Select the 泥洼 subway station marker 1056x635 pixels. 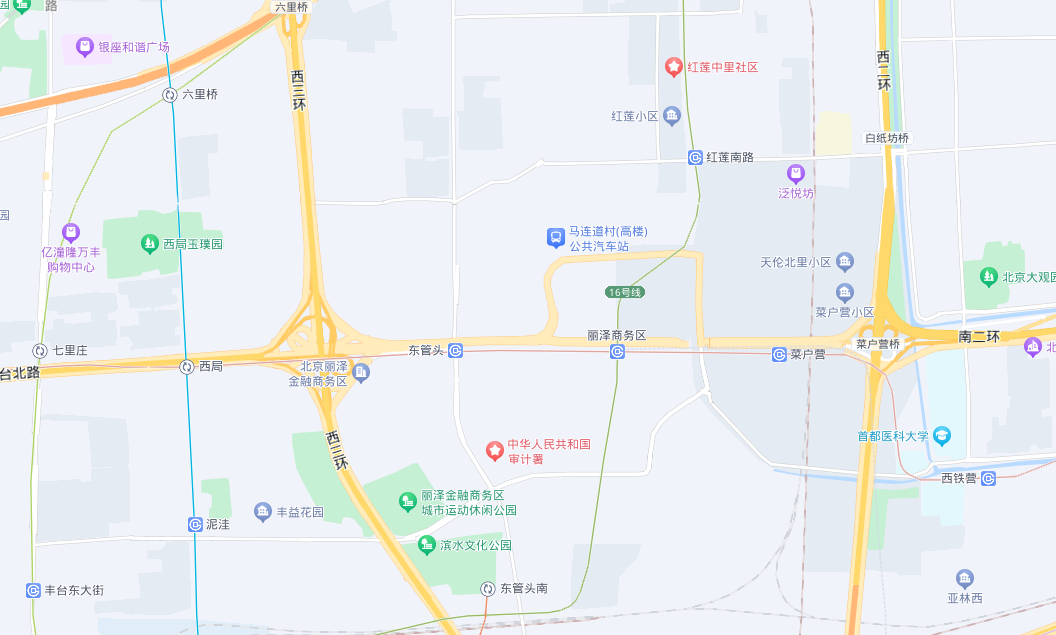coord(195,524)
